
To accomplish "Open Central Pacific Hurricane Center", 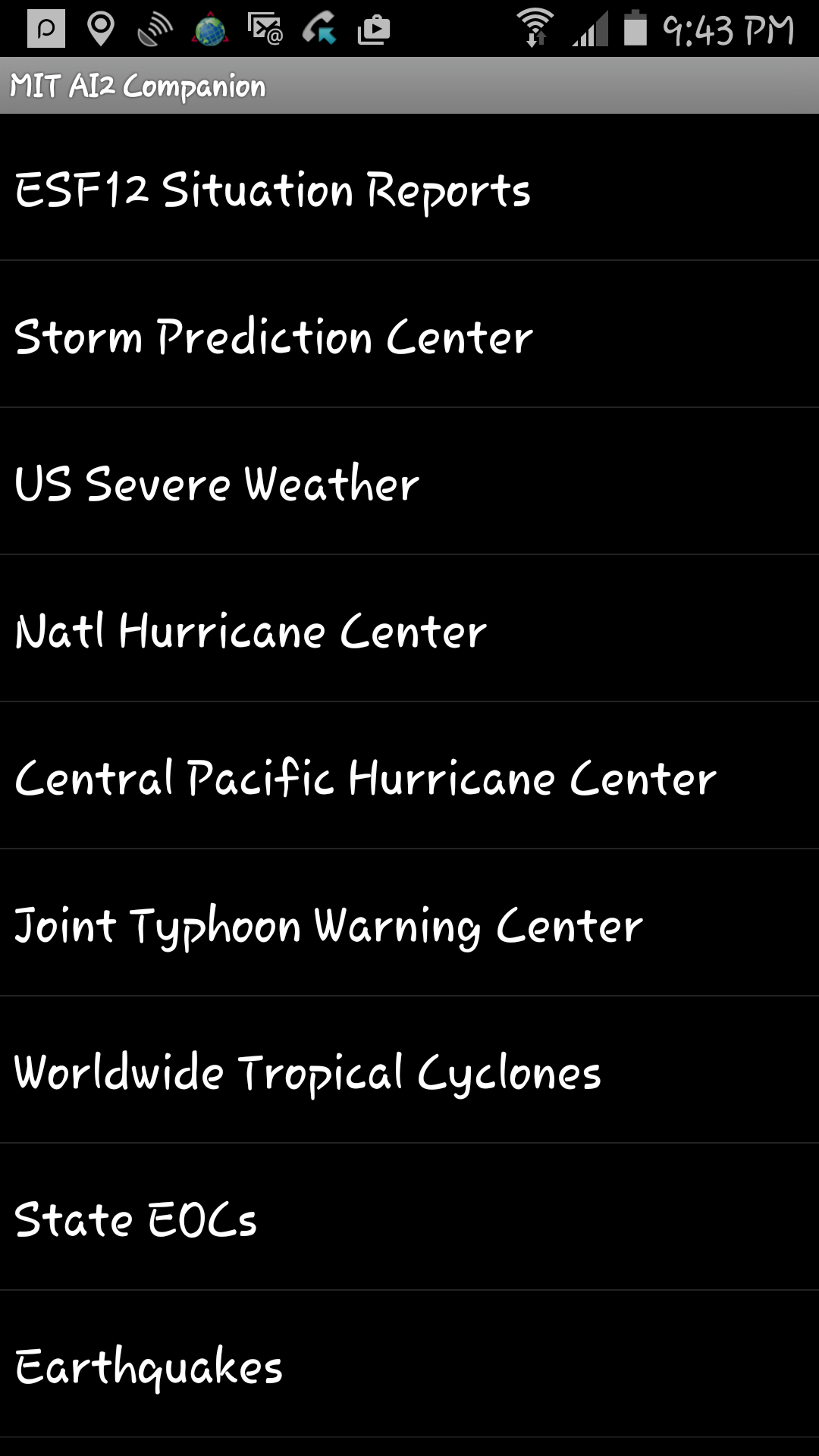I will pyautogui.click(x=365, y=777).
